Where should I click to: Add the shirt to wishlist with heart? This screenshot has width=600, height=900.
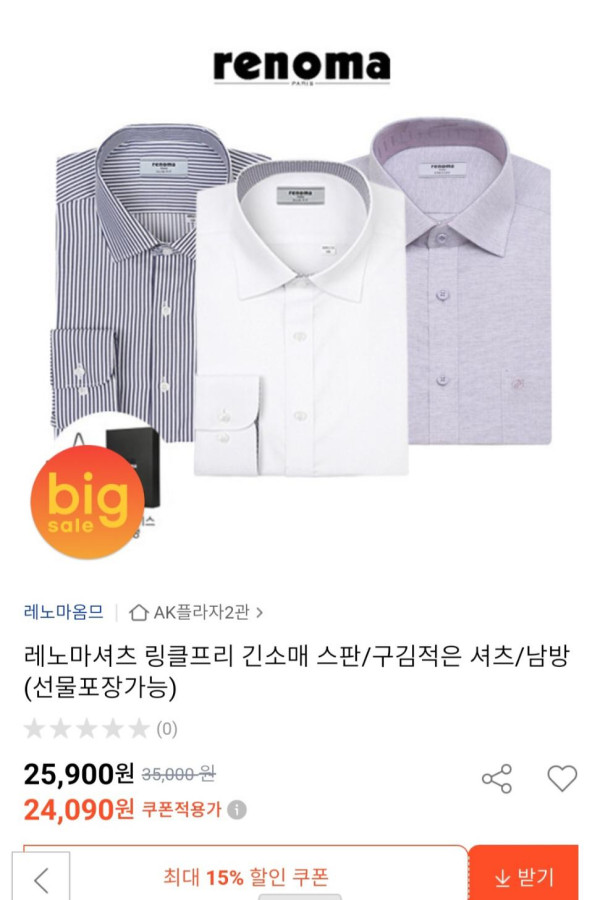(x=562, y=778)
